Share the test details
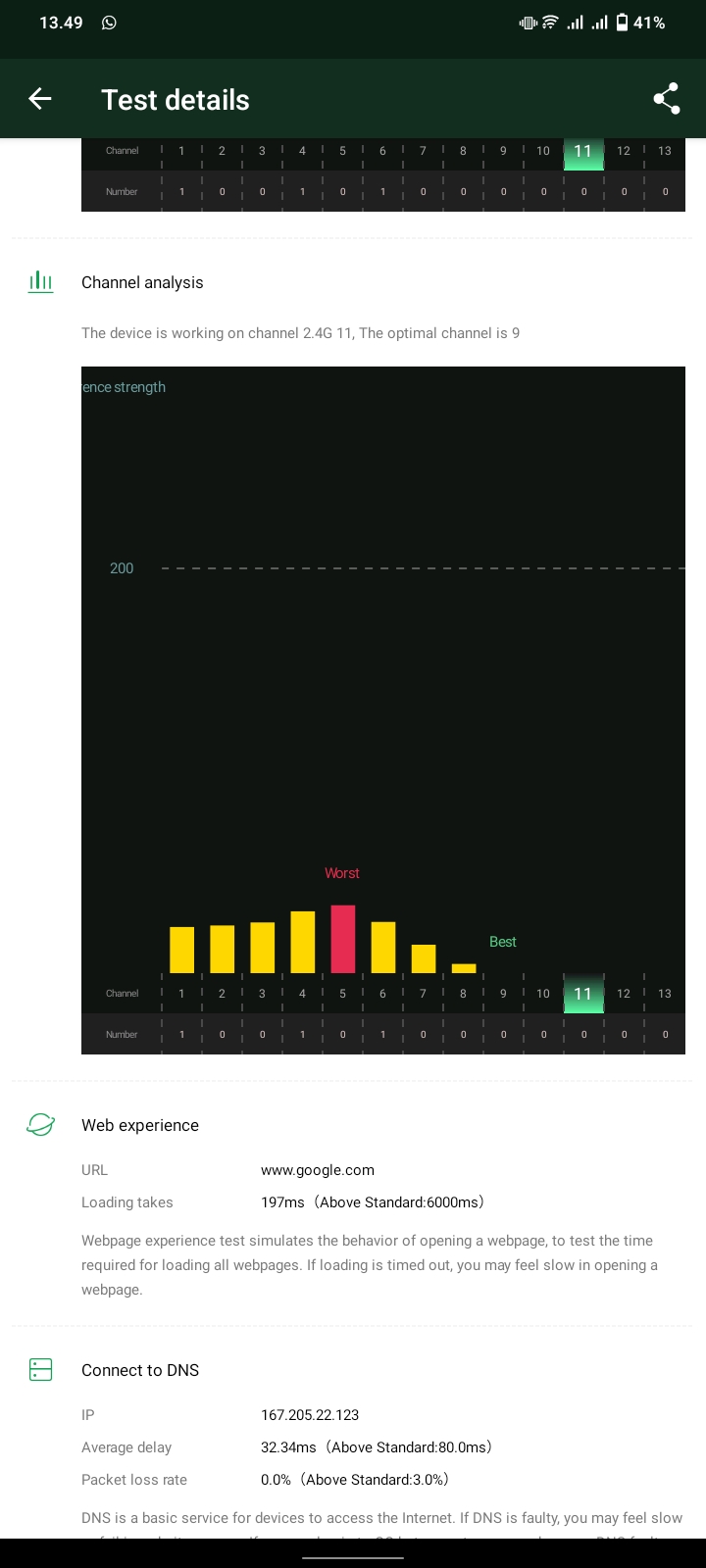 tap(666, 98)
